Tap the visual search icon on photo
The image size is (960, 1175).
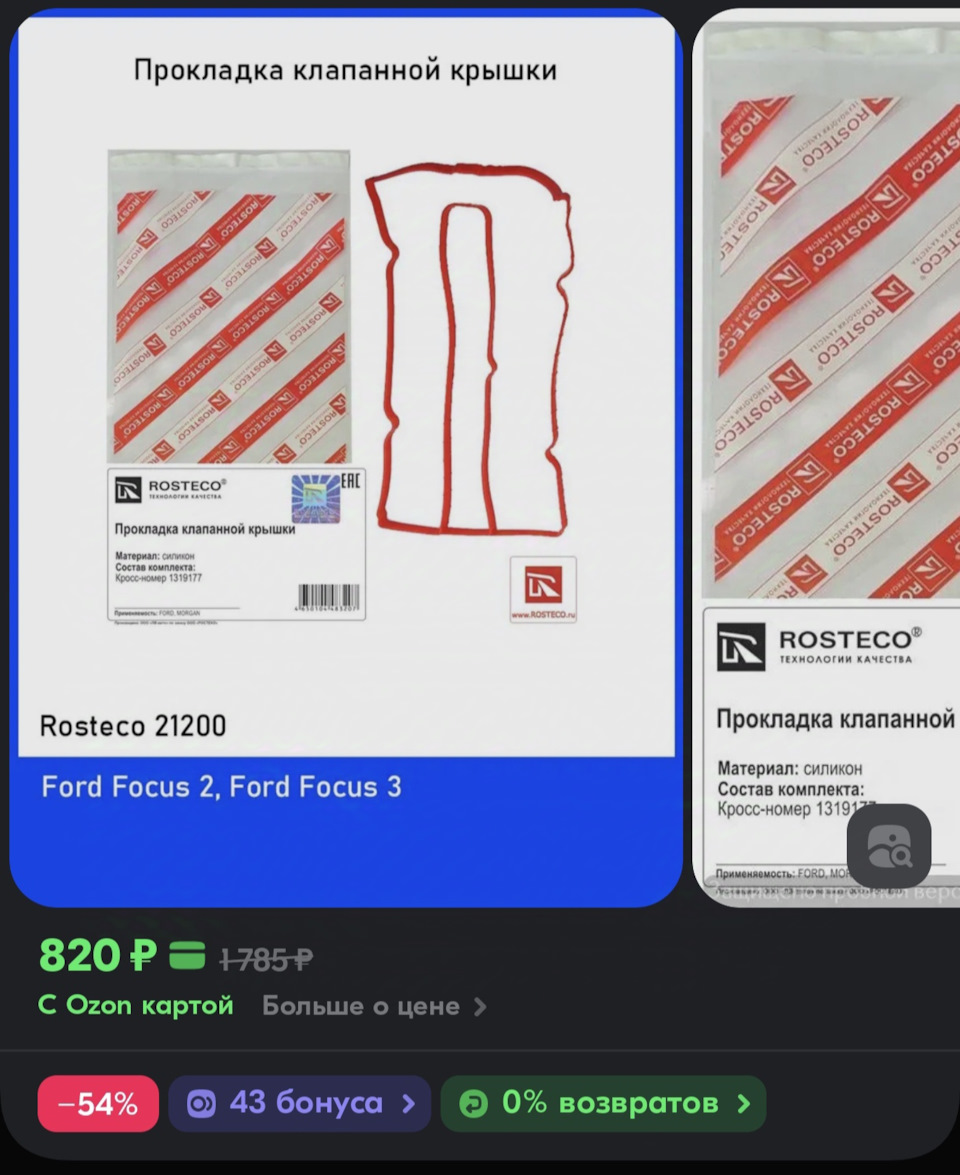tap(888, 846)
